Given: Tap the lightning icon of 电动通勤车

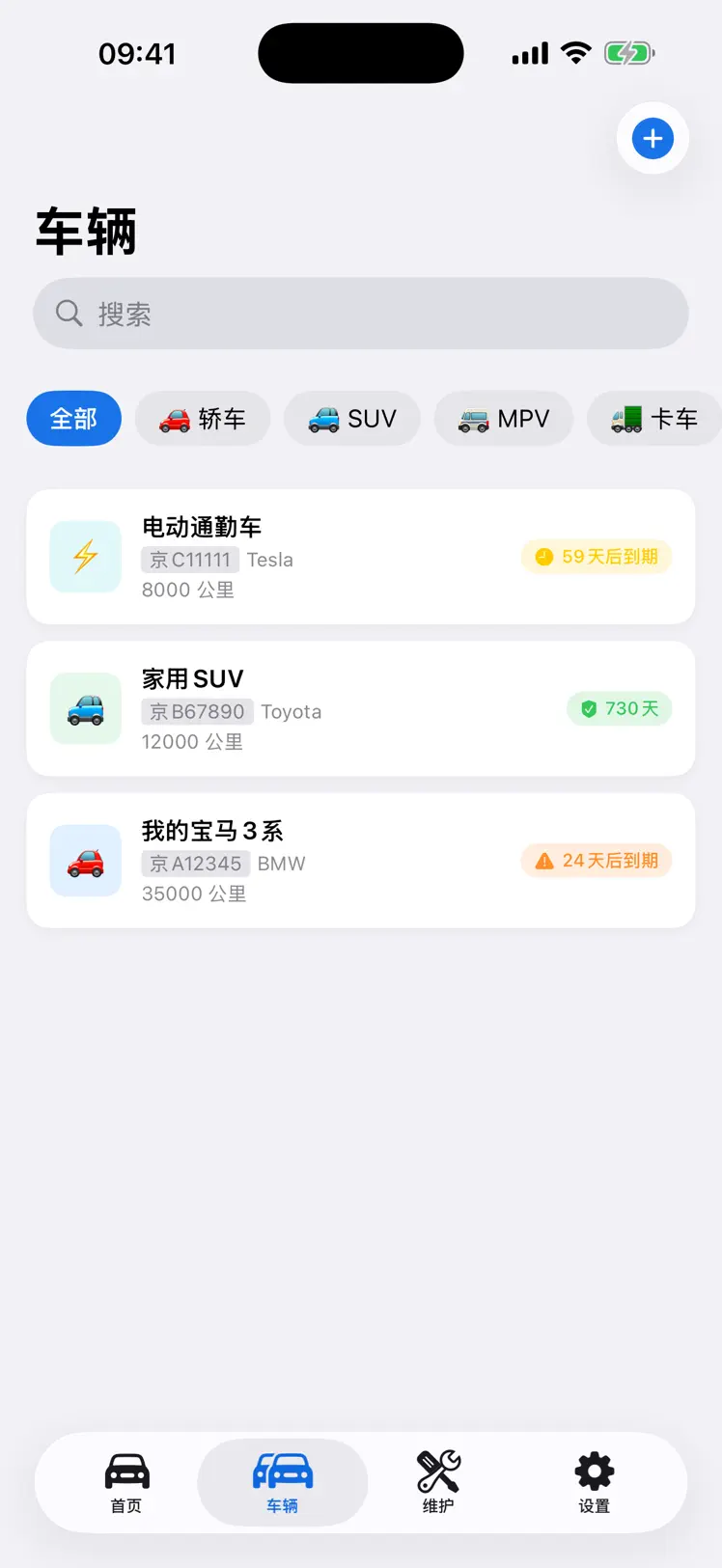Looking at the screenshot, I should pyautogui.click(x=85, y=557).
